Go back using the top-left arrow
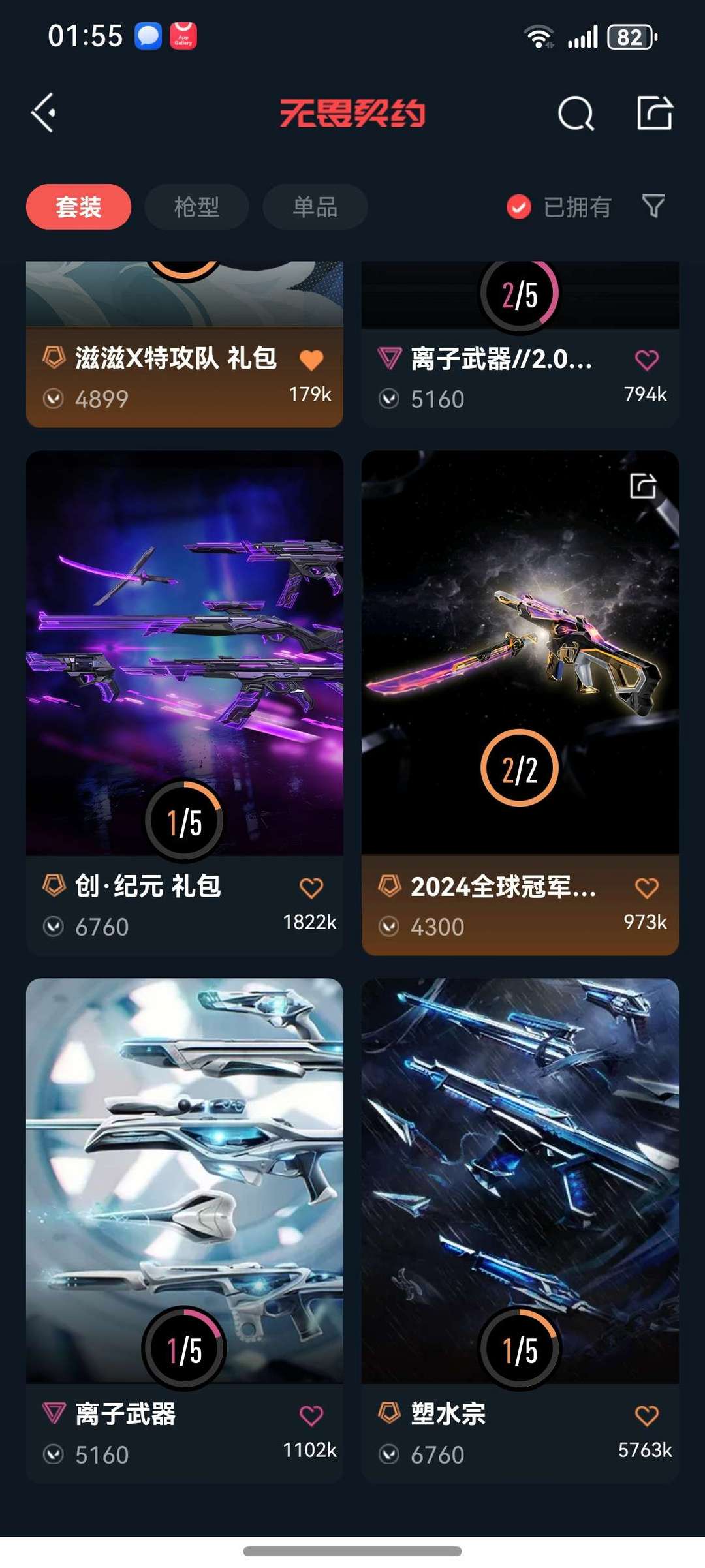Image resolution: width=705 pixels, height=1568 pixels. 44,113
